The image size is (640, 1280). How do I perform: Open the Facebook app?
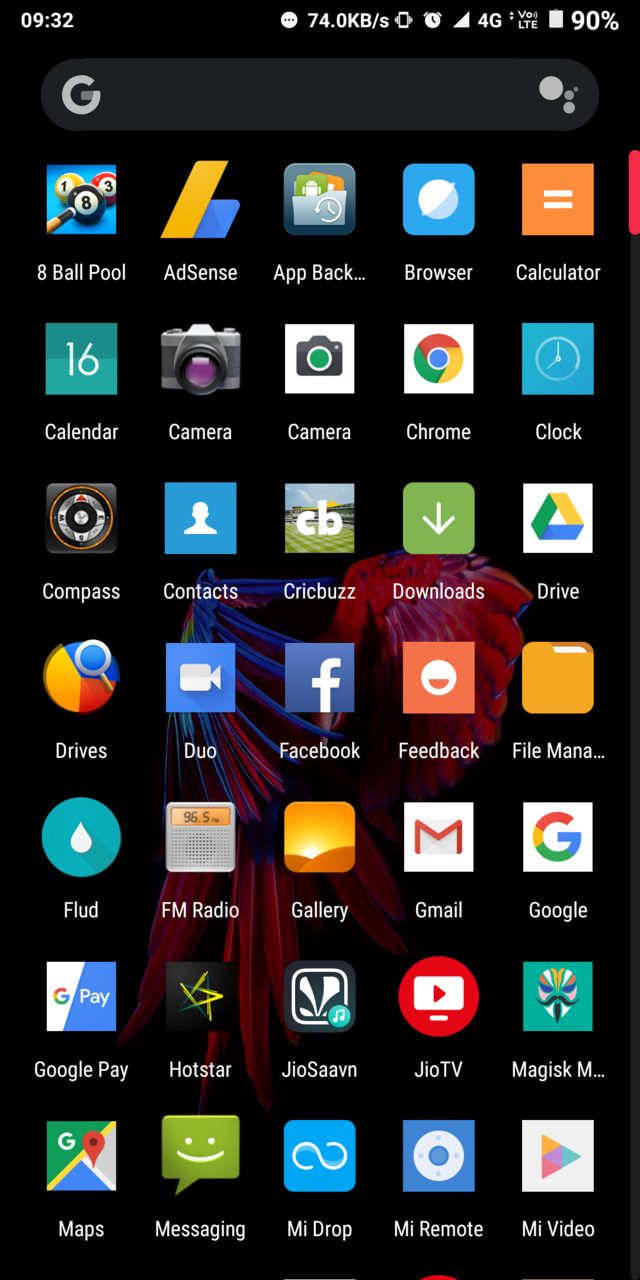pos(319,678)
